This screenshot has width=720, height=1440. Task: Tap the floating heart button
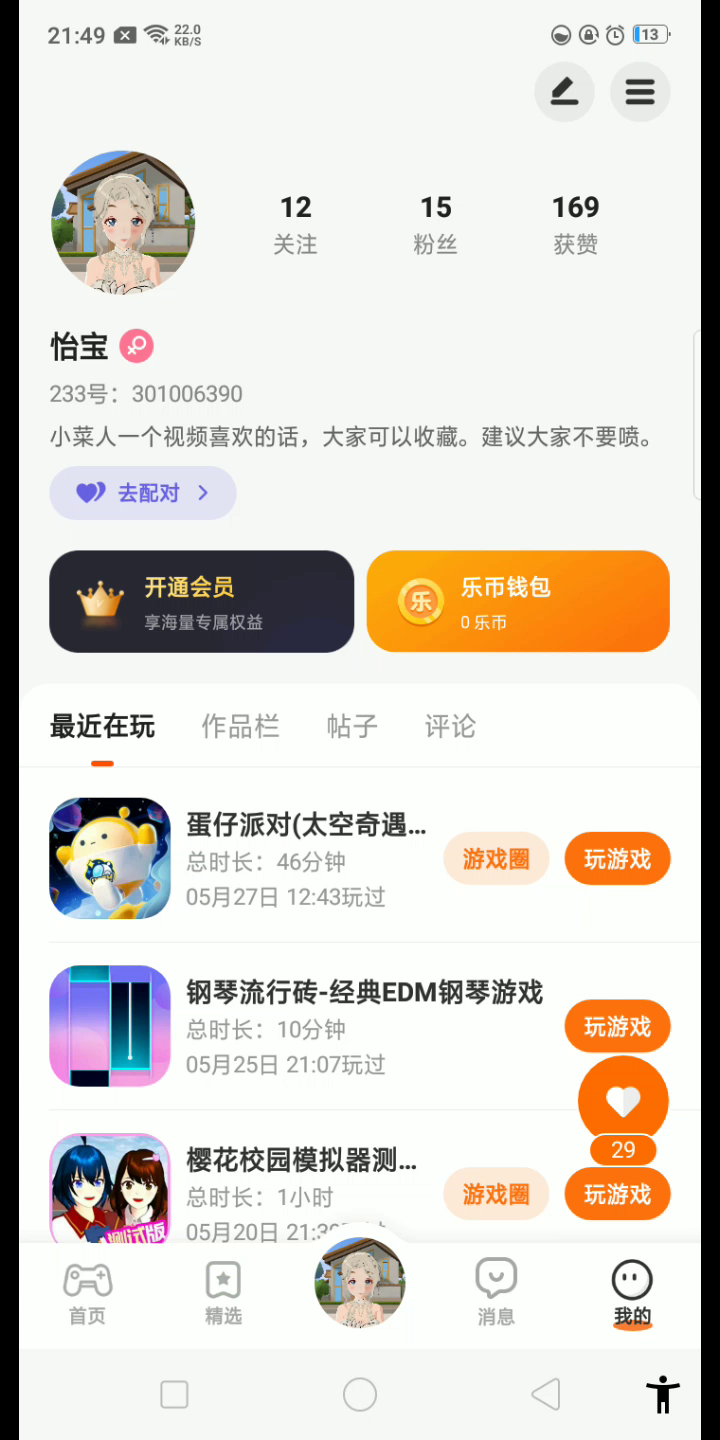click(623, 1101)
